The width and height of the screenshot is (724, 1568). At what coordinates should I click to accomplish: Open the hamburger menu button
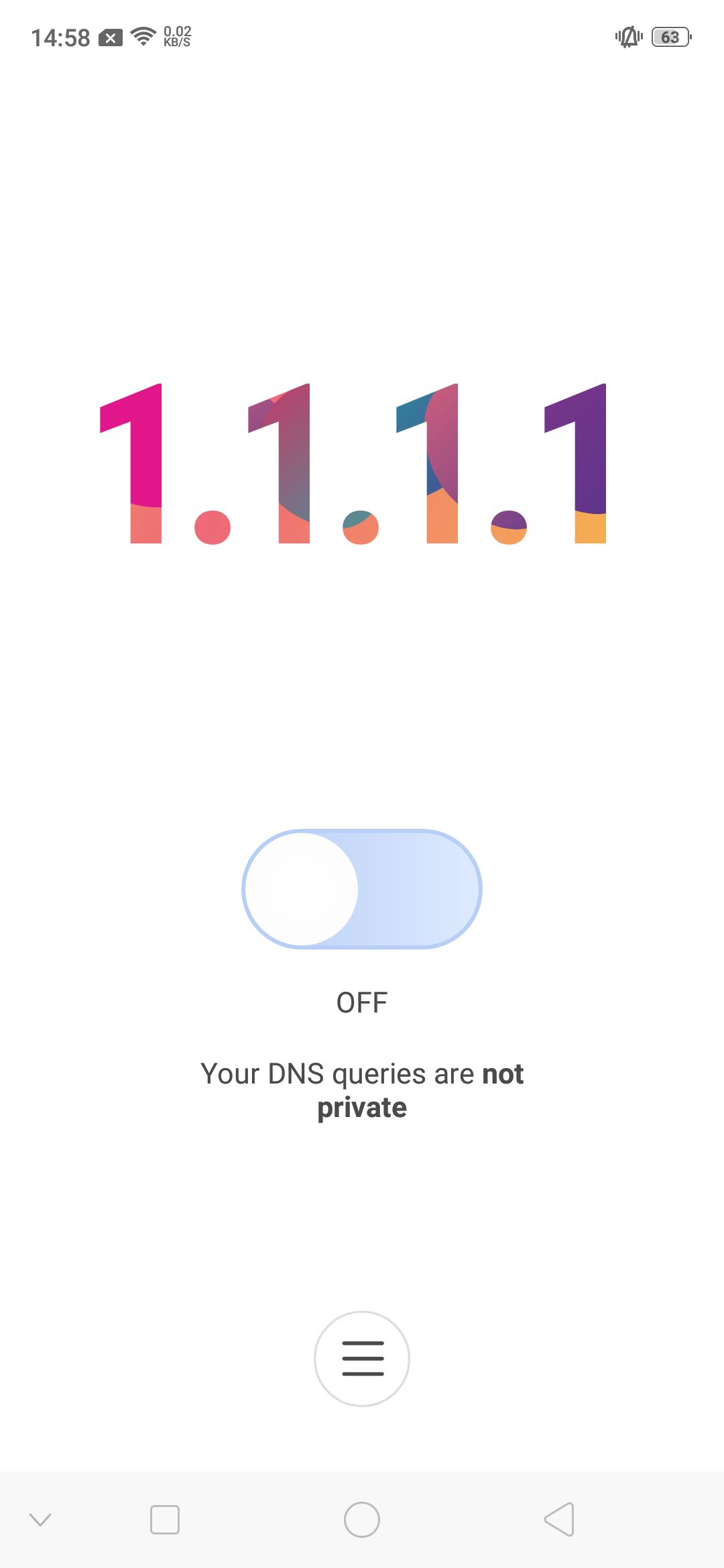tap(362, 1358)
